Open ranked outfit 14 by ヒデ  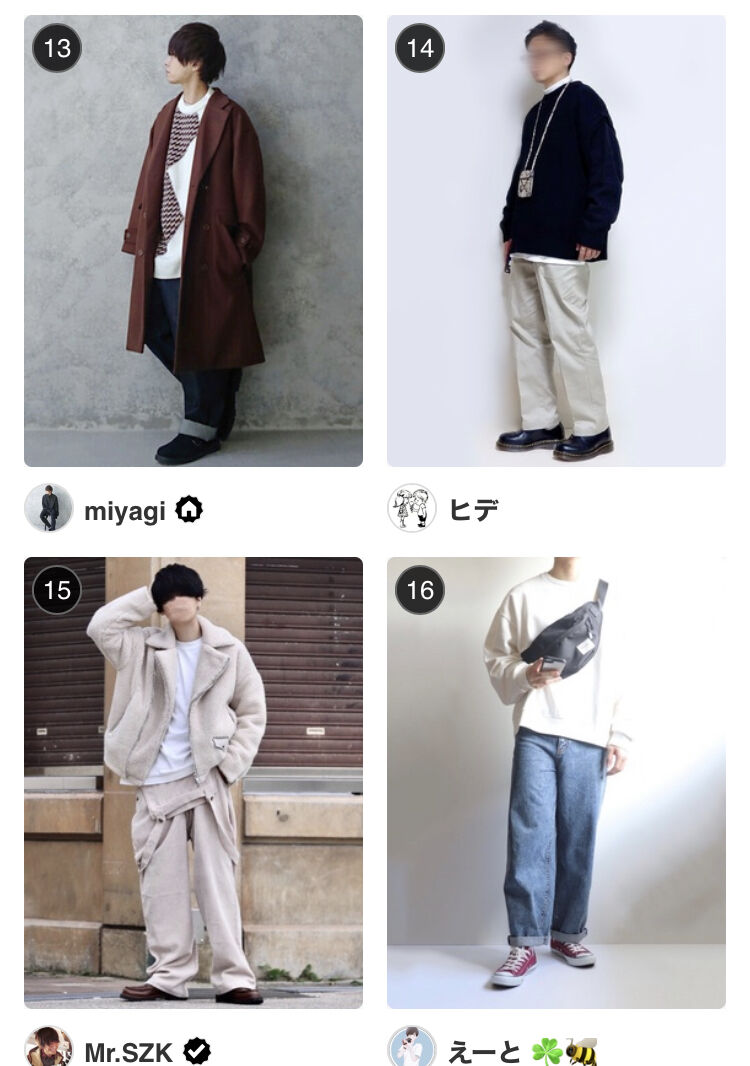pos(556,240)
